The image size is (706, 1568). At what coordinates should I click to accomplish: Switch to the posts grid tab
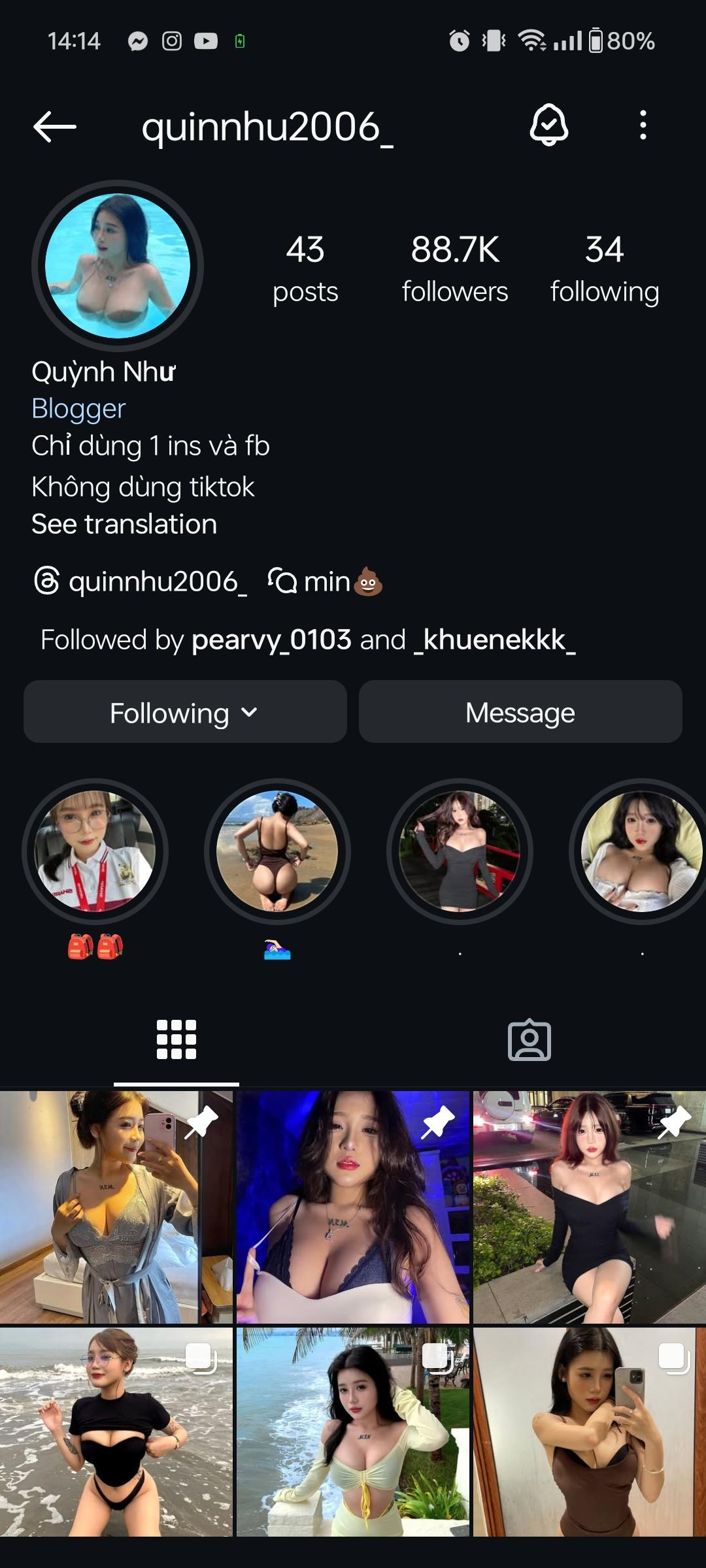pyautogui.click(x=176, y=1039)
